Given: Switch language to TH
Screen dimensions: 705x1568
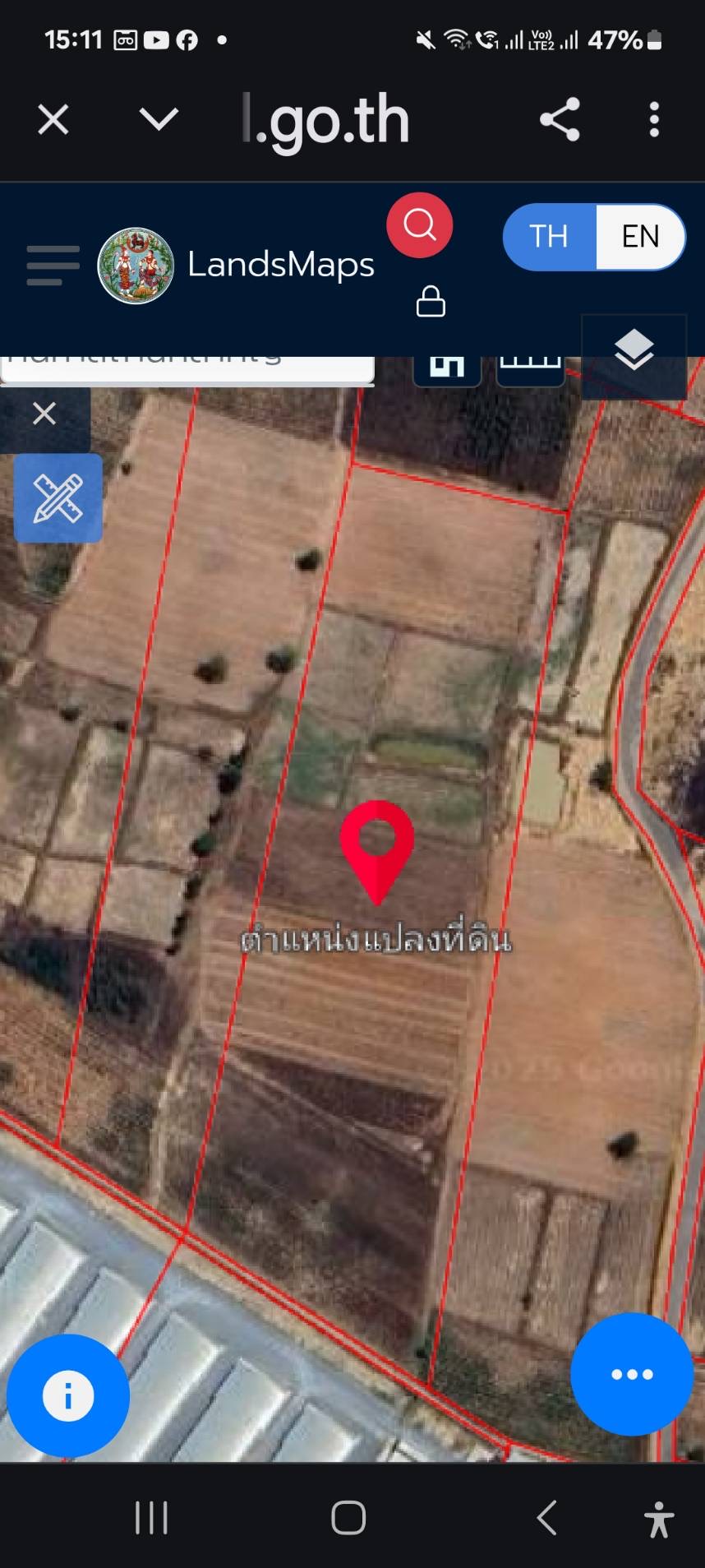Looking at the screenshot, I should 549,237.
